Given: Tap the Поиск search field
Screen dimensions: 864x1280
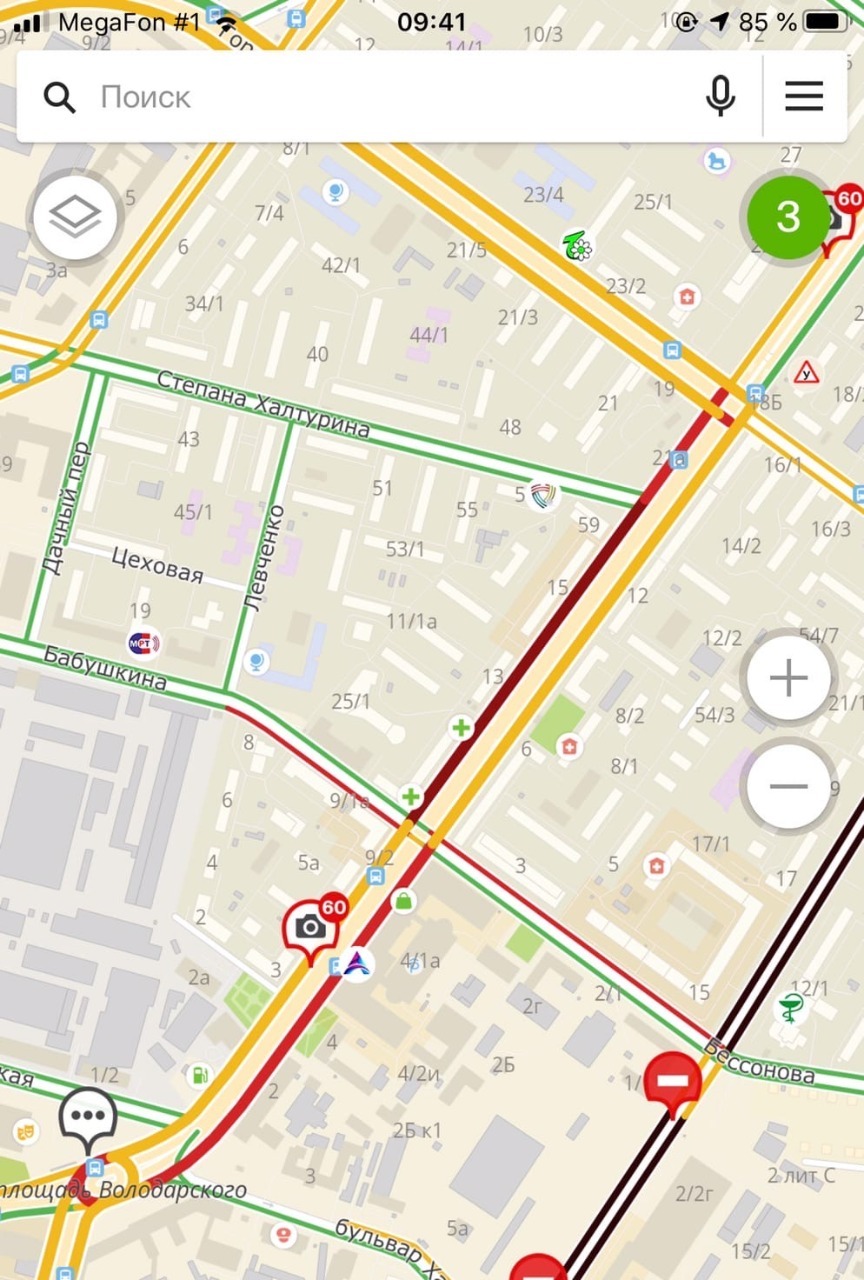Looking at the screenshot, I should pyautogui.click(x=380, y=97).
